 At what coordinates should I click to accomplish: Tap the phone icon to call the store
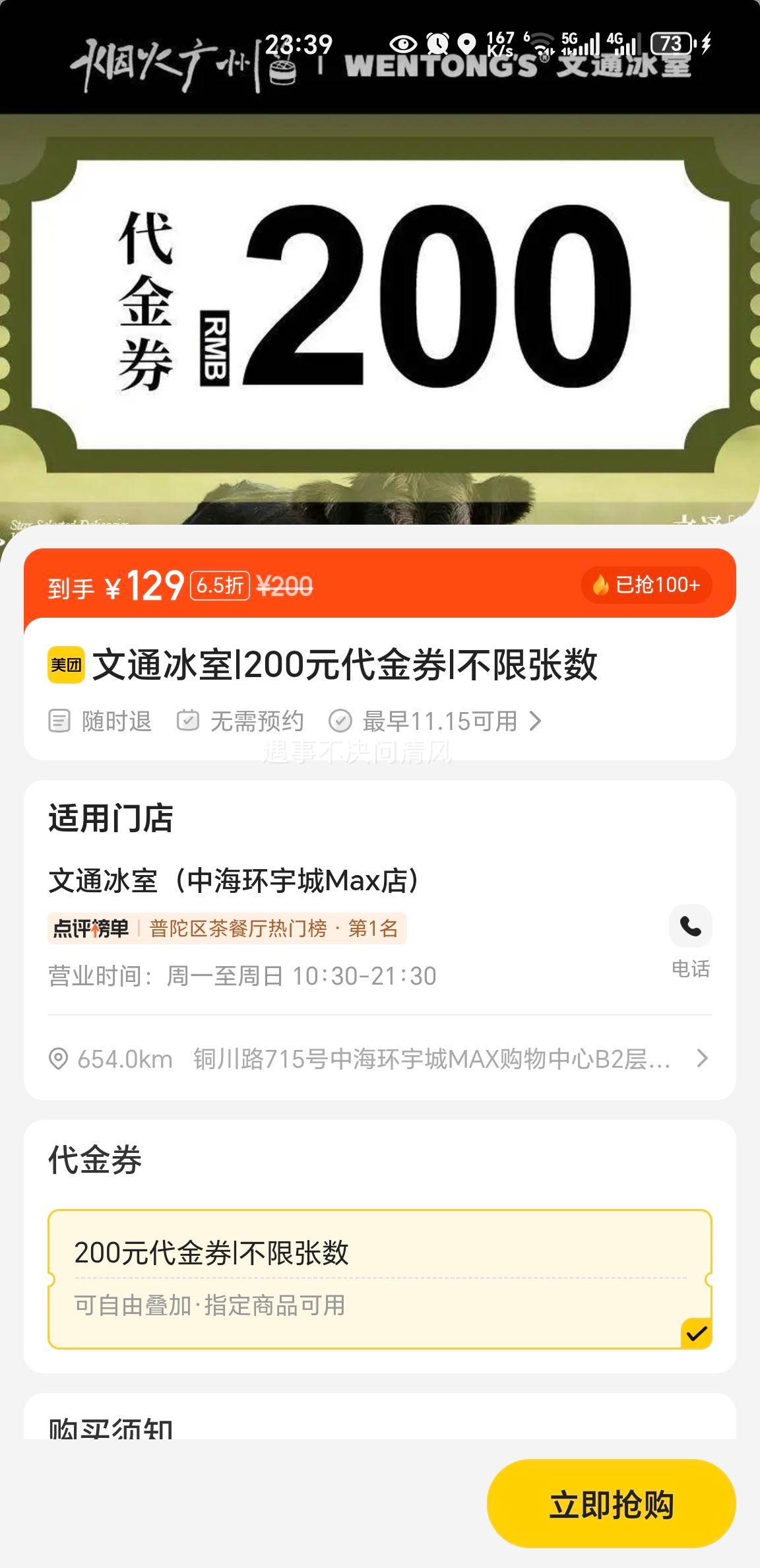coord(691,927)
